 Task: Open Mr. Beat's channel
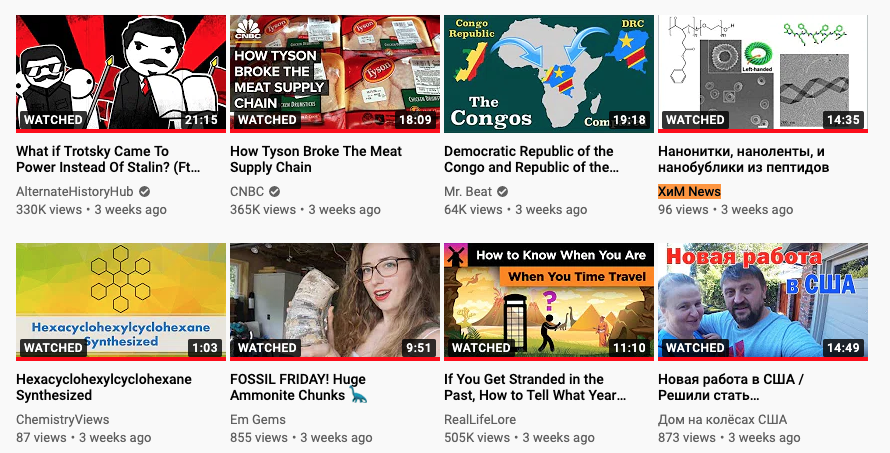coord(468,191)
